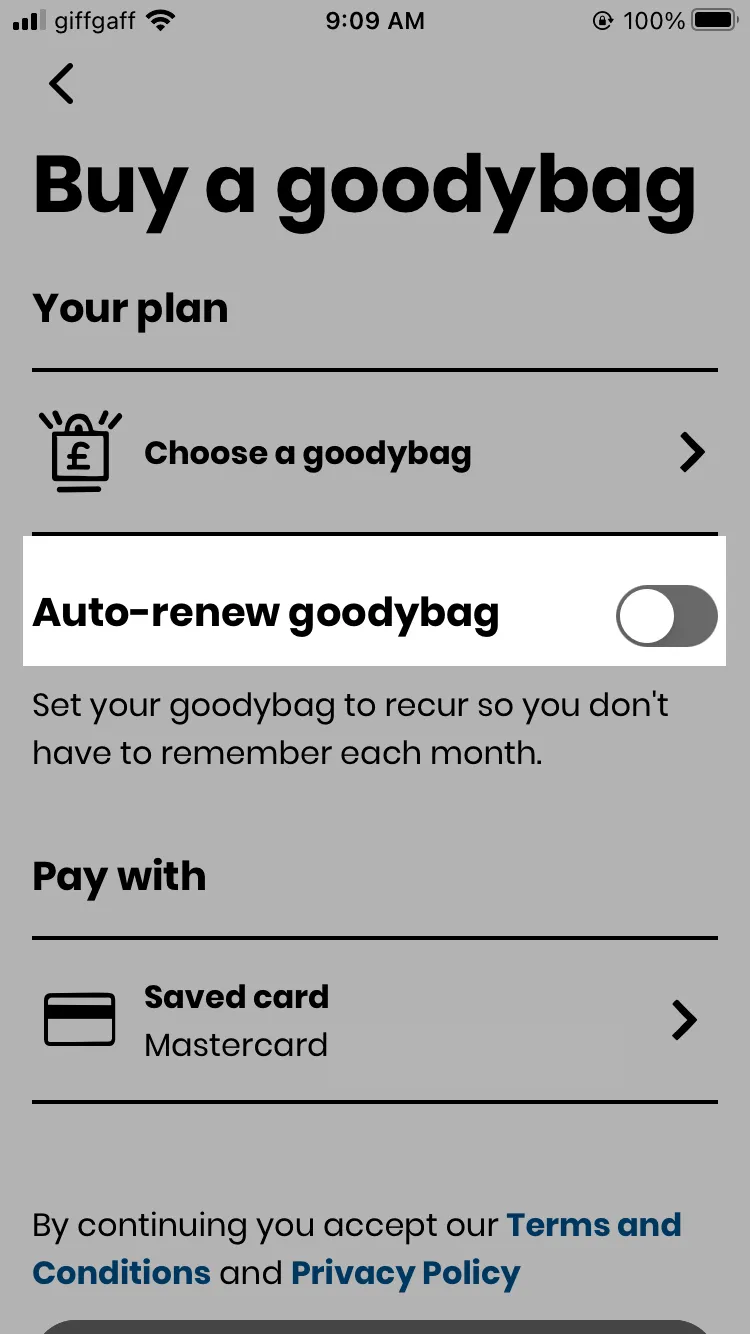Viewport: 750px width, 1334px height.
Task: View the Privacy Policy link
Action: tap(405, 1273)
